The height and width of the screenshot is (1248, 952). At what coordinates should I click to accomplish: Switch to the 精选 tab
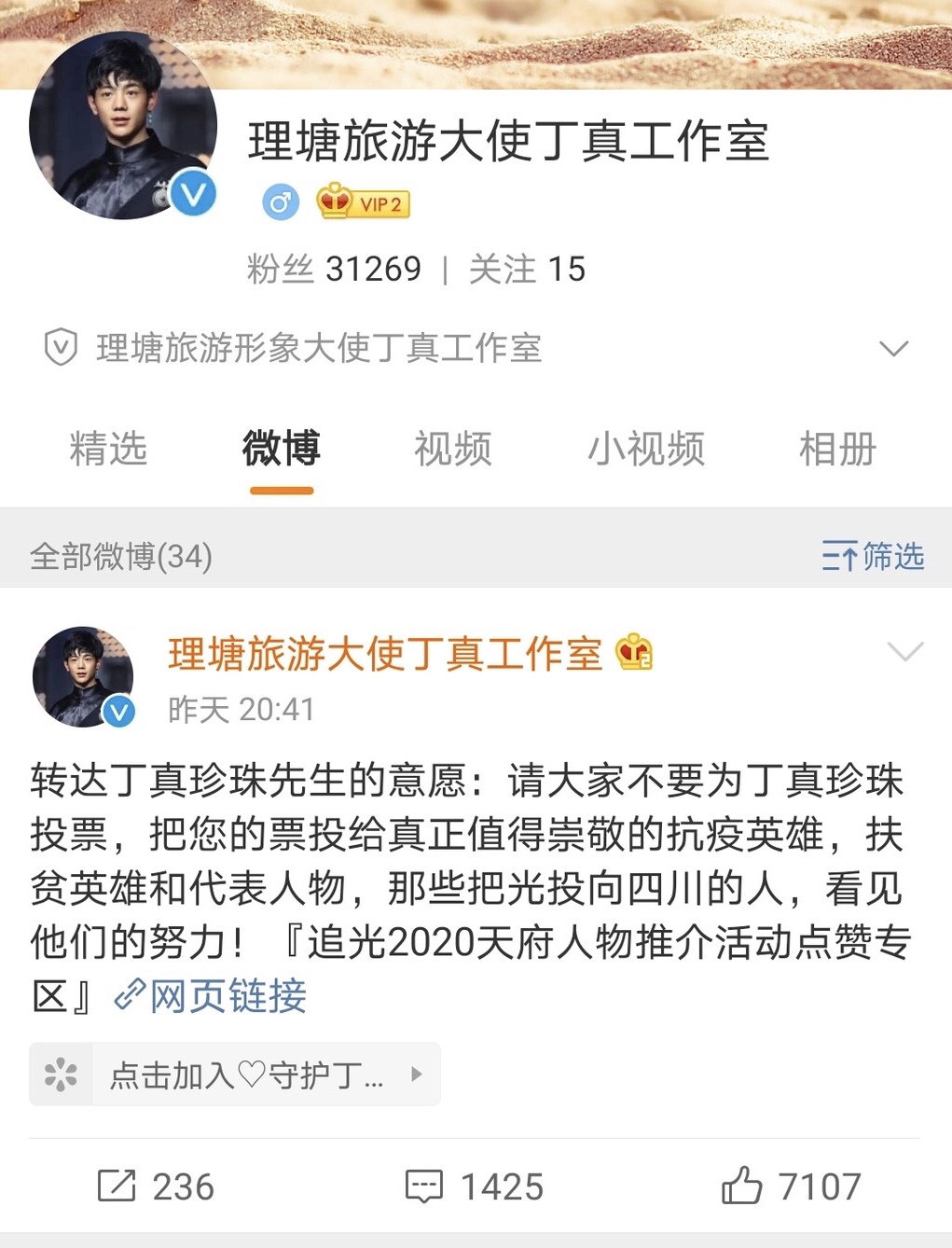[108, 450]
